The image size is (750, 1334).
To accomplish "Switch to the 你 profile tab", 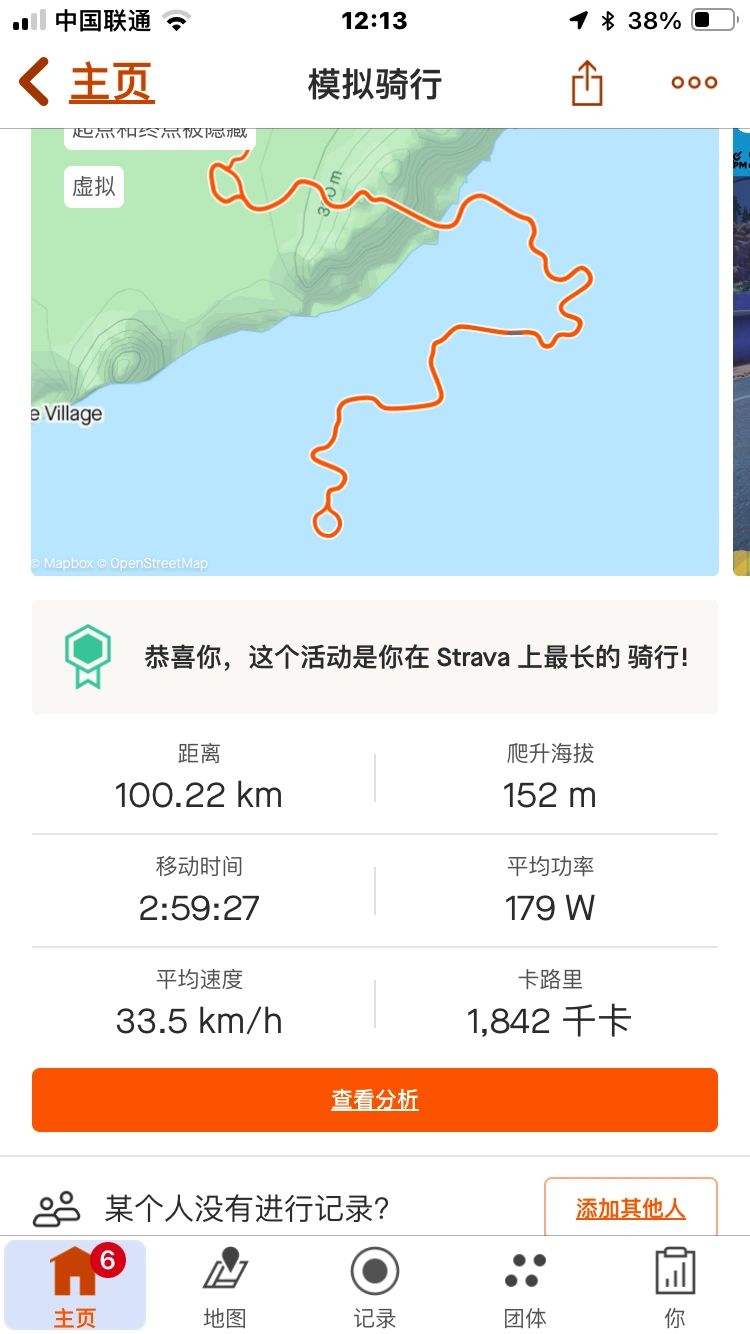I will coord(674,1271).
